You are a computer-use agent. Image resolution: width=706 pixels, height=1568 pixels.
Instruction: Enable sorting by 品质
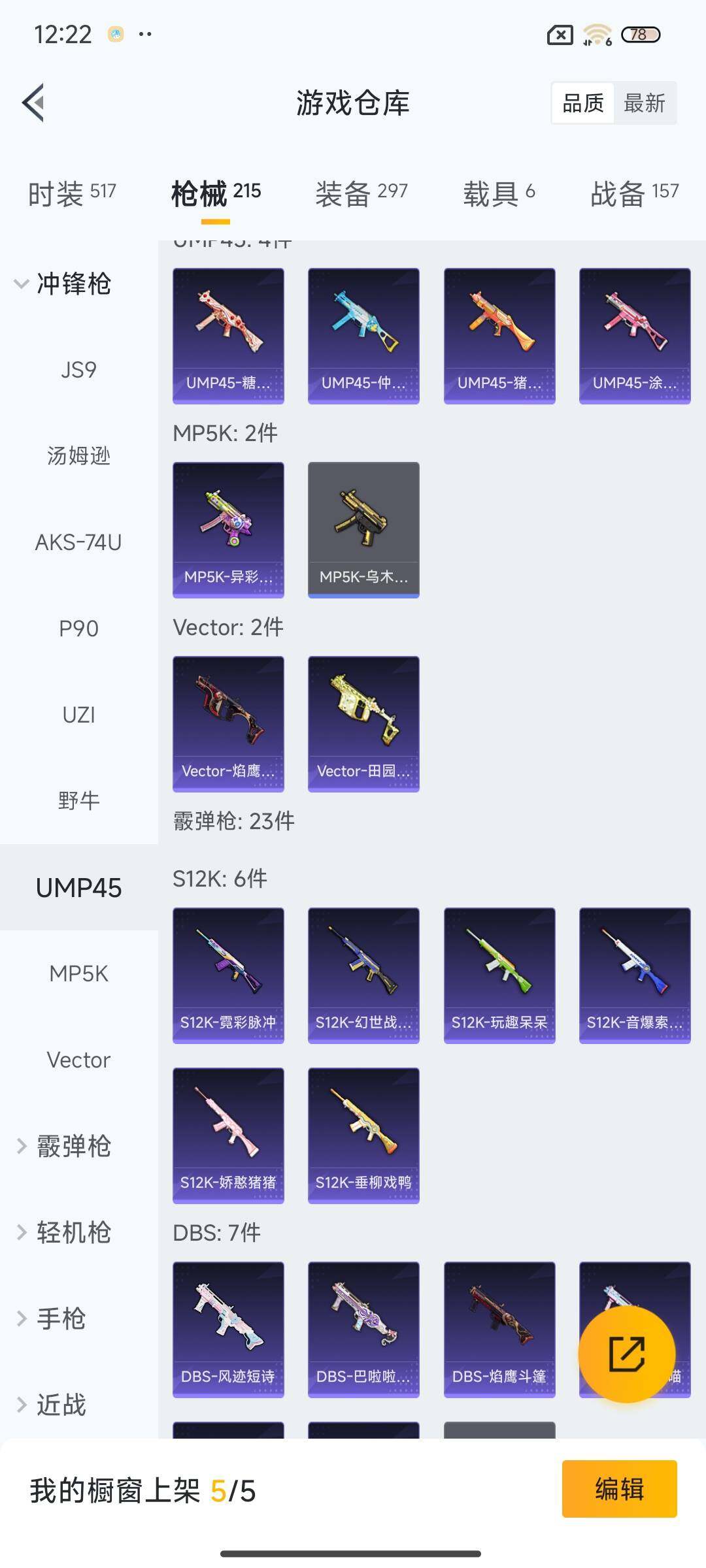[584, 103]
